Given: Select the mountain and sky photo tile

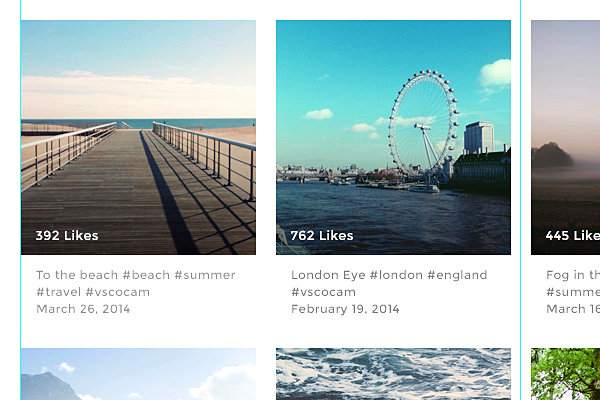Looking at the screenshot, I should click(x=138, y=375).
